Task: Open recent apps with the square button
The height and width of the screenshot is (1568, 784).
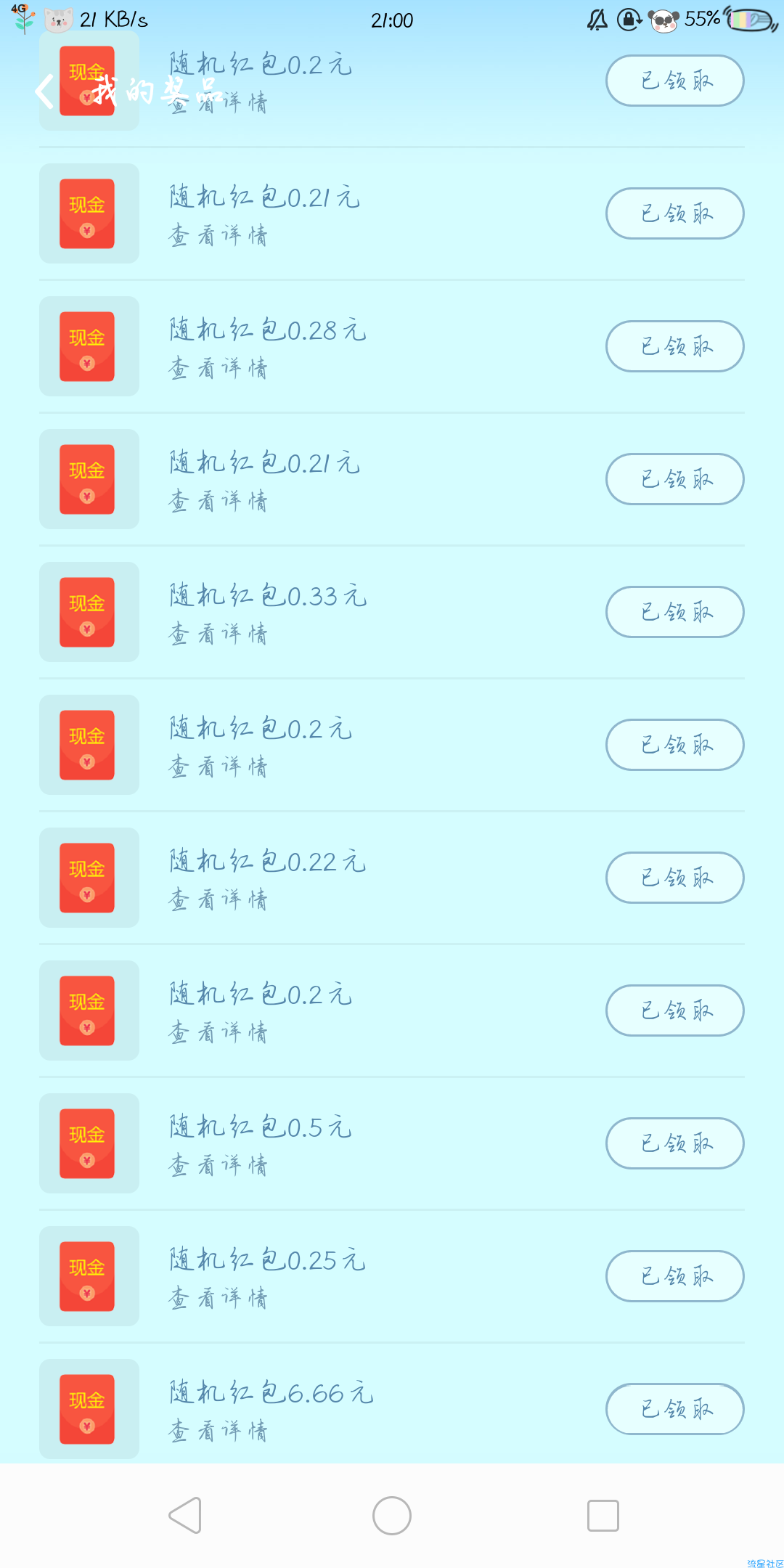Action: (x=603, y=1516)
